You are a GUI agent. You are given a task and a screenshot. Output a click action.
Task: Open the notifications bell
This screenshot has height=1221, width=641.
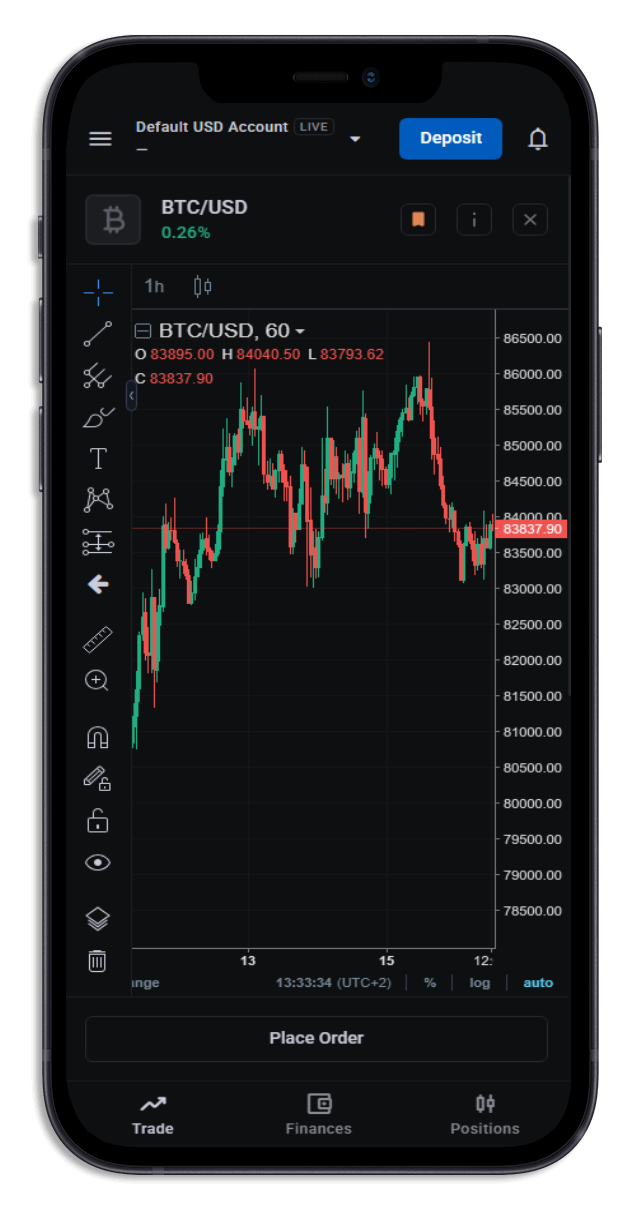(538, 139)
